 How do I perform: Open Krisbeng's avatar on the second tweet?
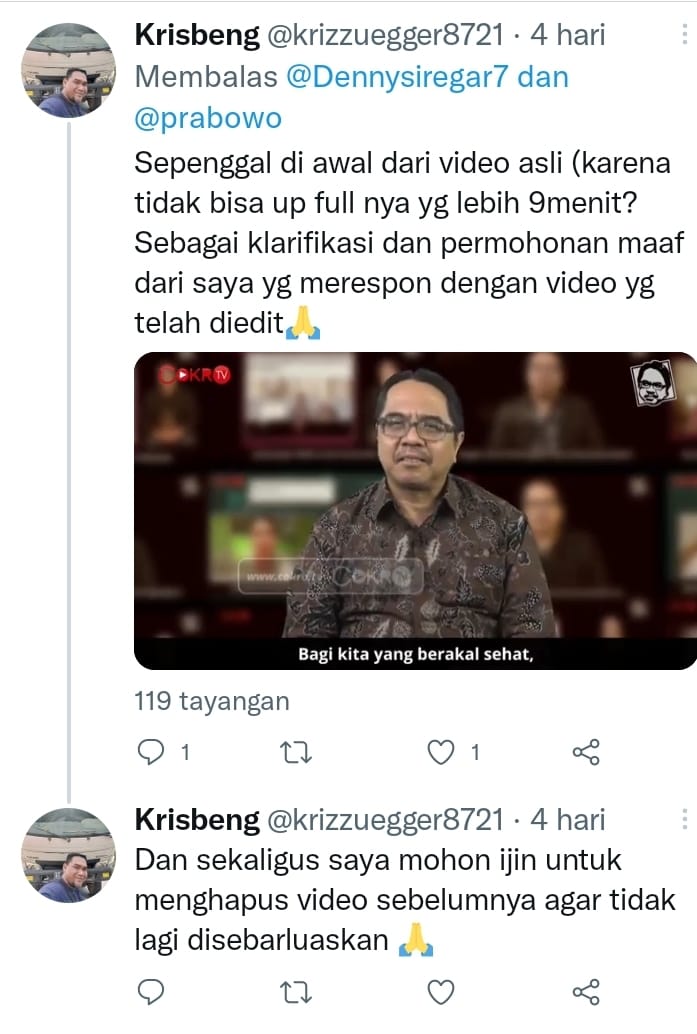tap(67, 856)
